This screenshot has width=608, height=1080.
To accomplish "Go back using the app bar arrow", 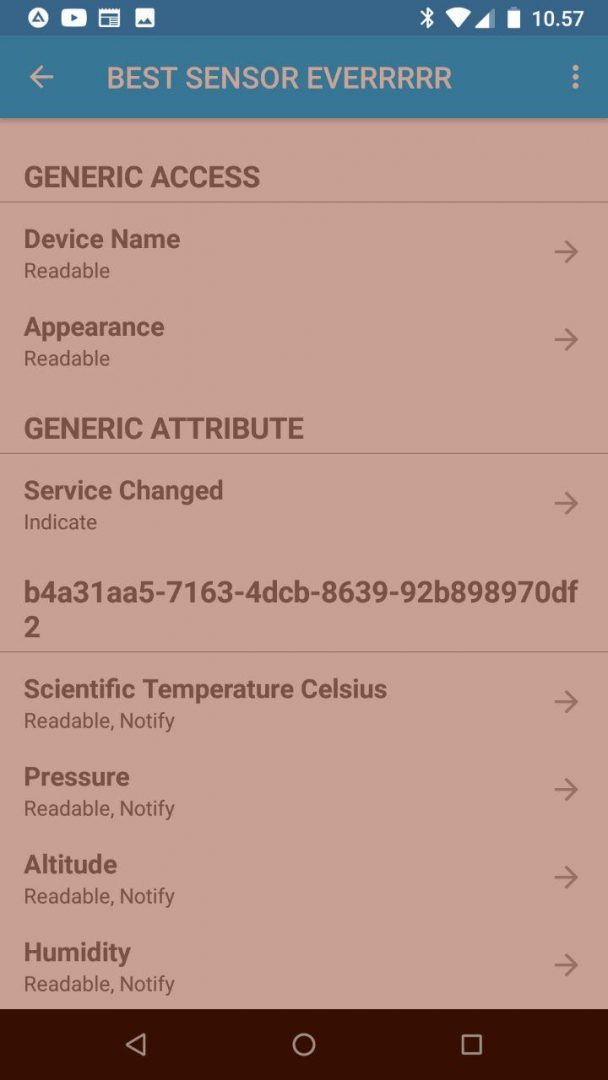I will tap(41, 78).
